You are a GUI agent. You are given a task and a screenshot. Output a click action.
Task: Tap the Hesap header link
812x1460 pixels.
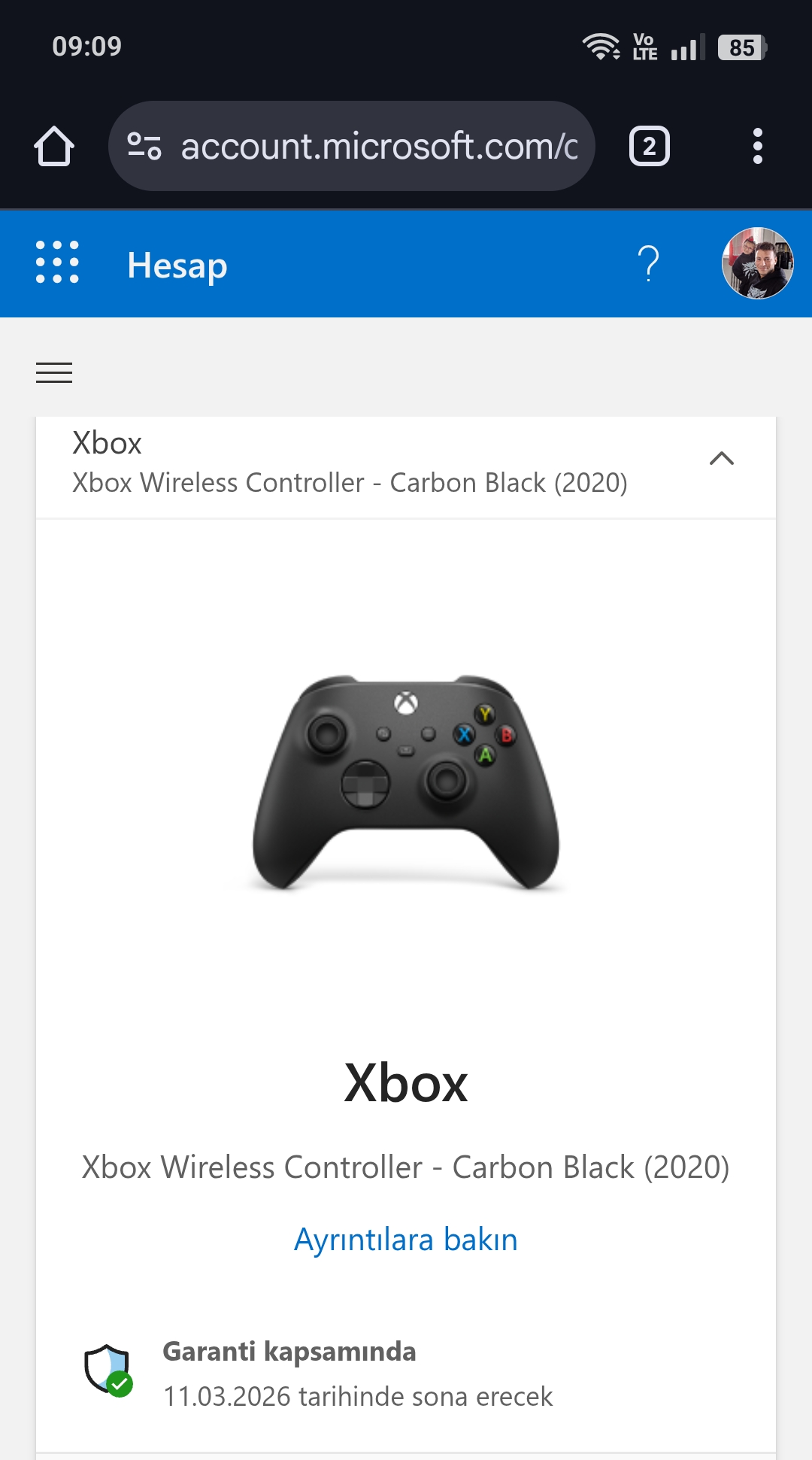177,266
